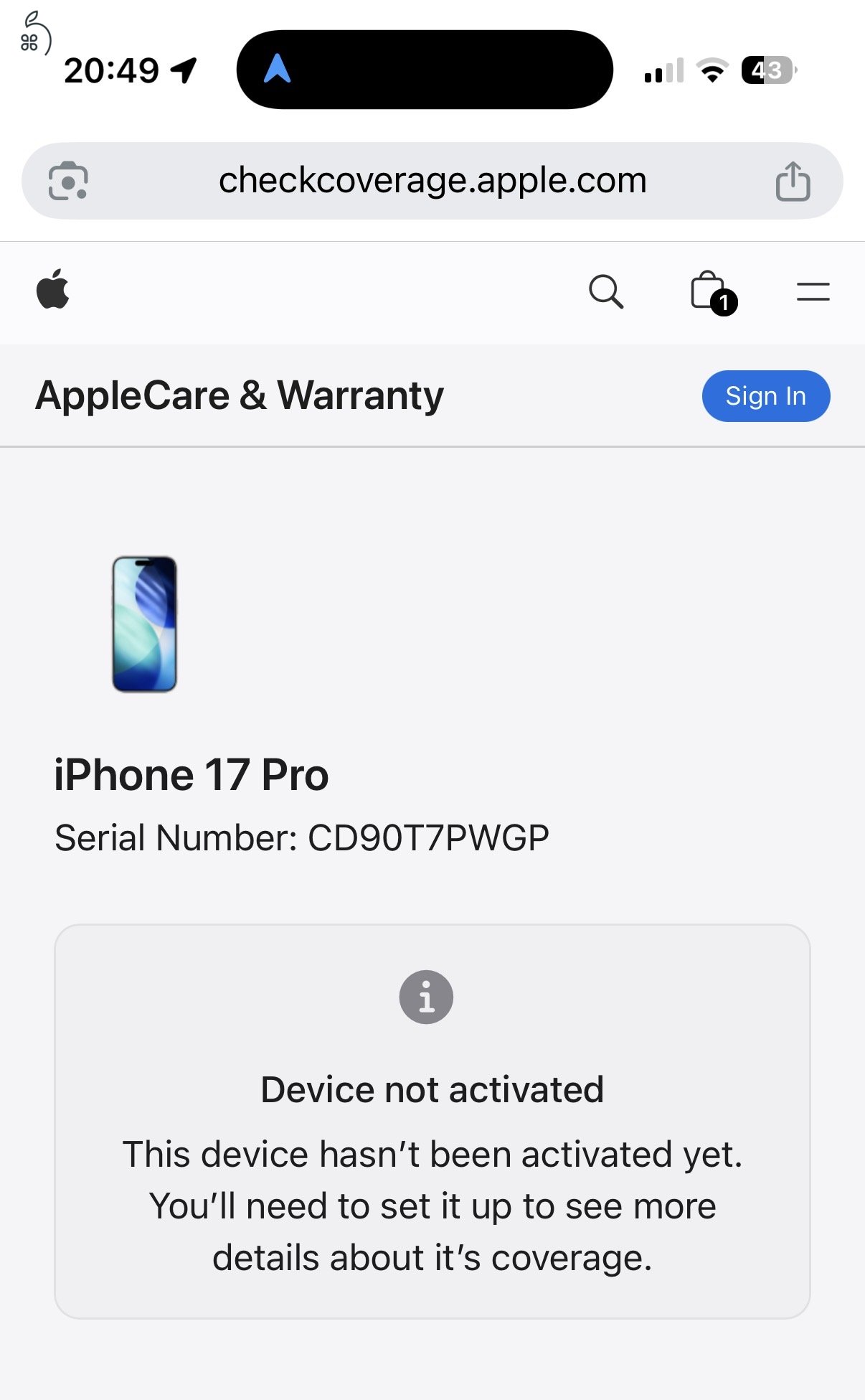This screenshot has width=865, height=1400.
Task: Open the hamburger menu on the Apple site
Action: [x=812, y=291]
